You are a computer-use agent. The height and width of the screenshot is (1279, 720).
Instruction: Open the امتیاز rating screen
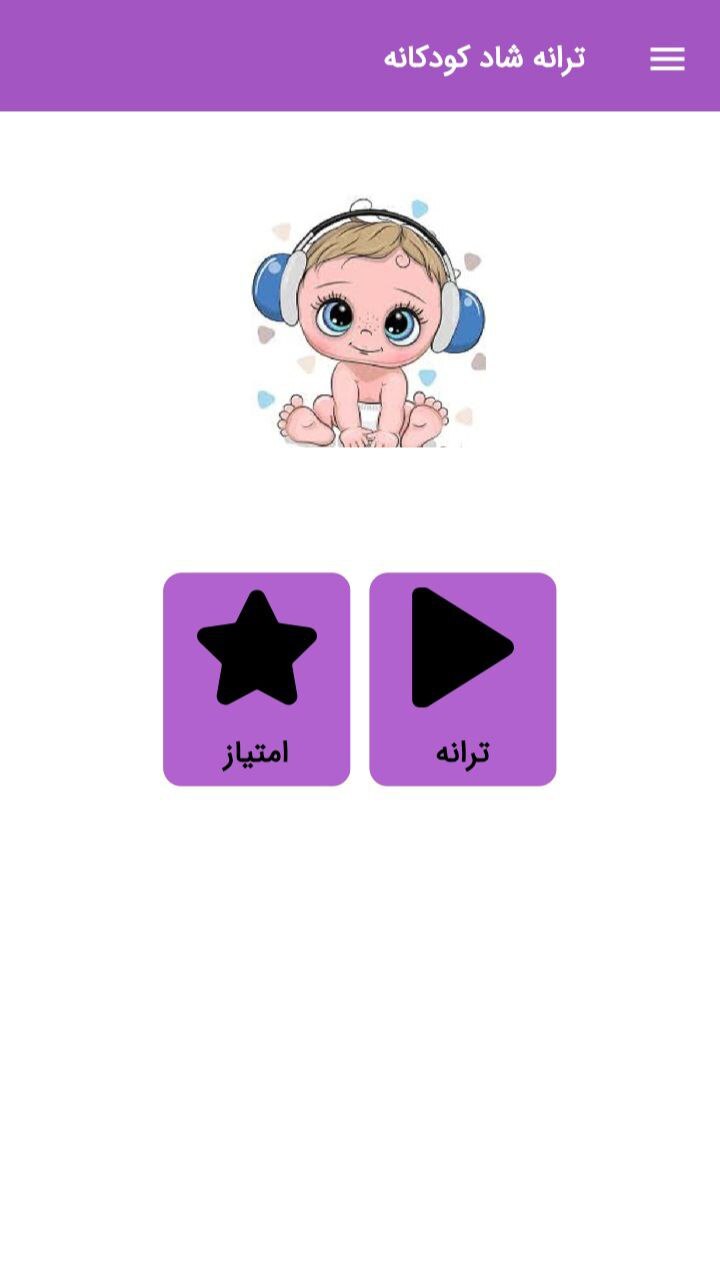[x=257, y=678]
